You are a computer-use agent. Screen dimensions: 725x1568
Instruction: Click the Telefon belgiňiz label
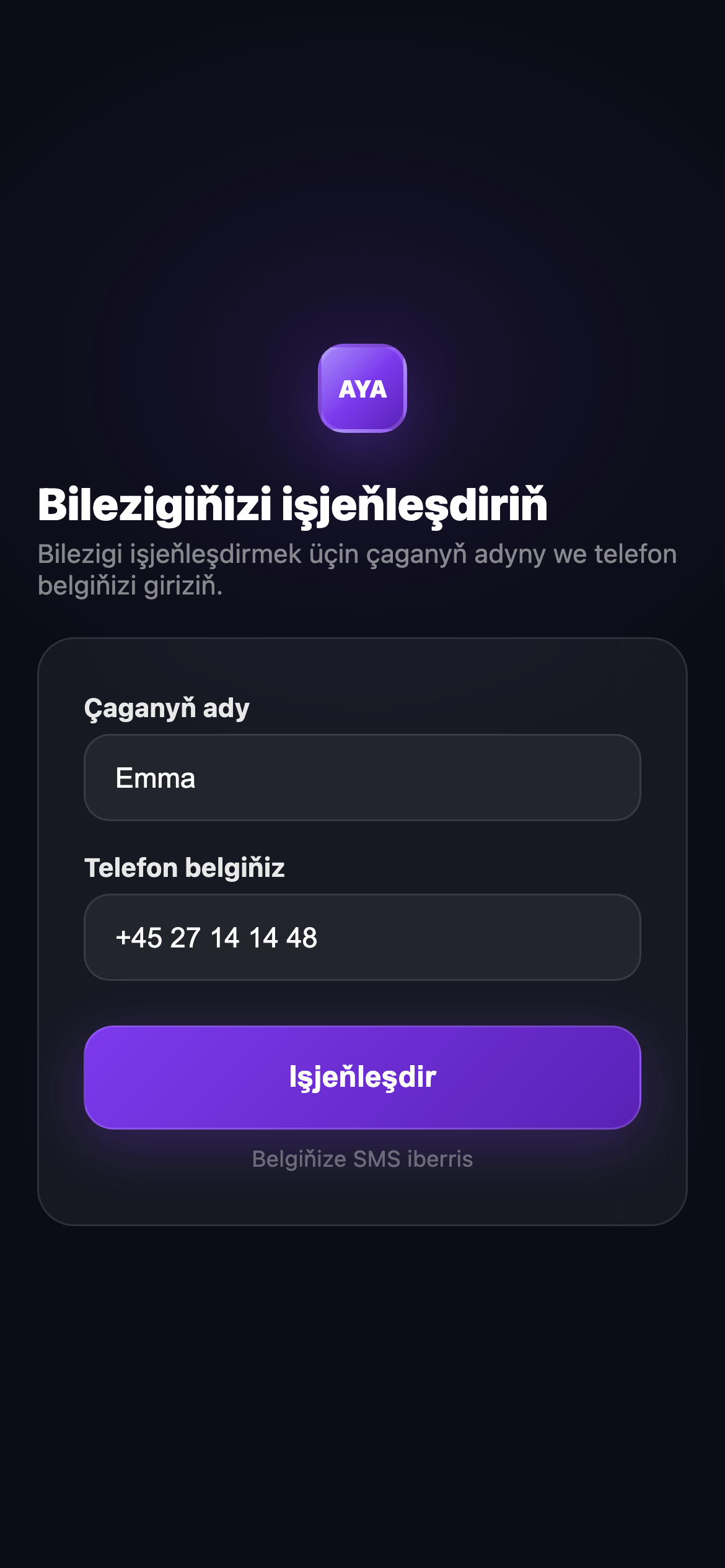[186, 868]
